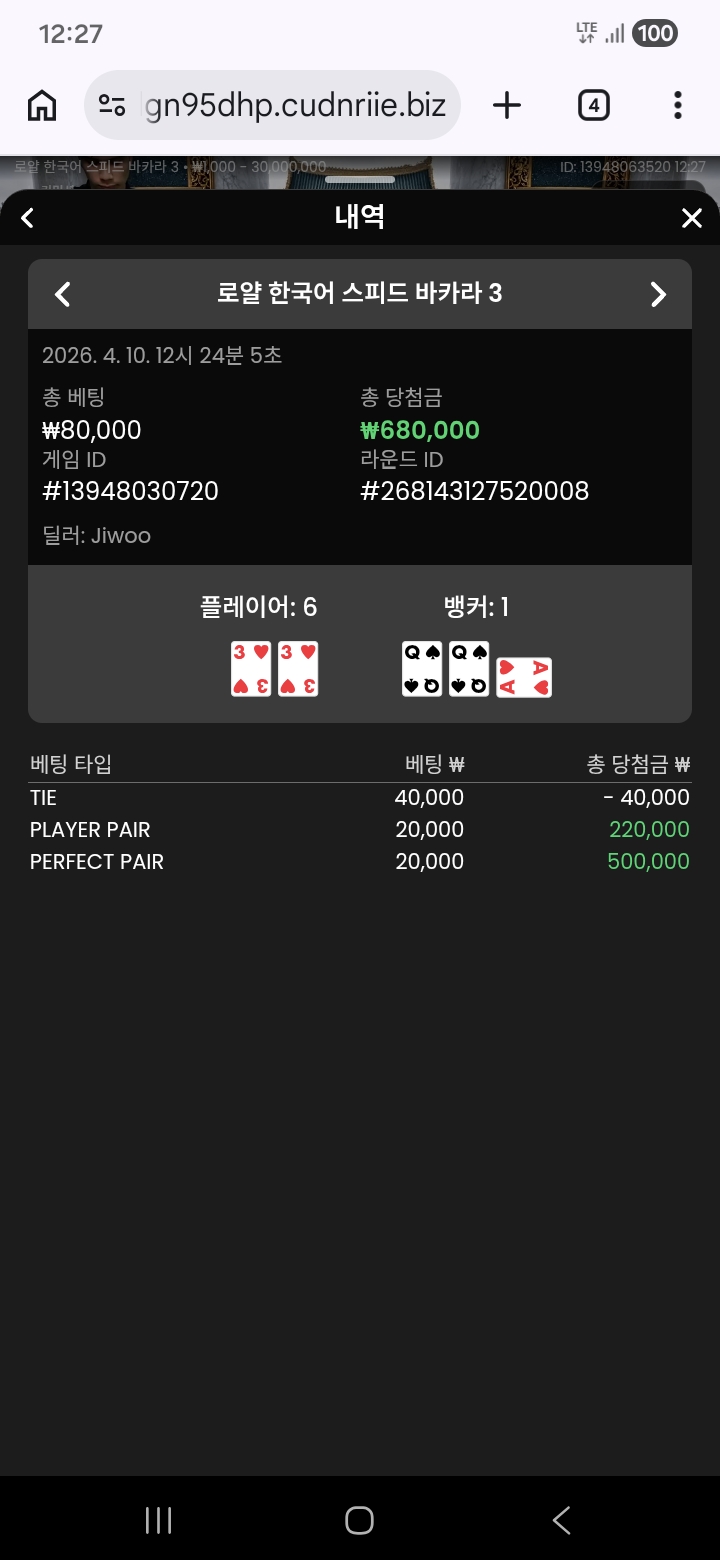Viewport: 720px width, 1560px height.
Task: Show the previous game round record
Action: coord(63,294)
